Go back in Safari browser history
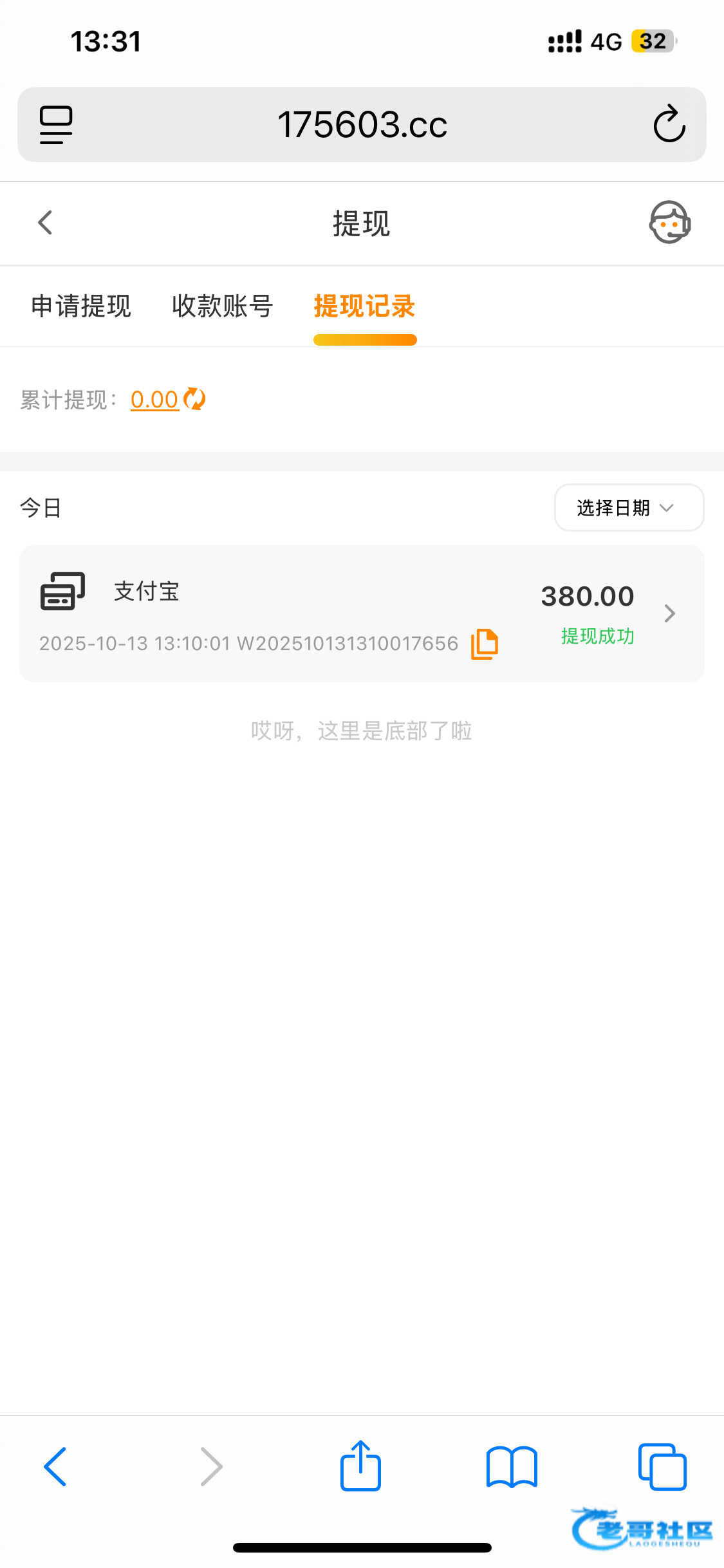This screenshot has width=724, height=1568. tap(55, 1466)
